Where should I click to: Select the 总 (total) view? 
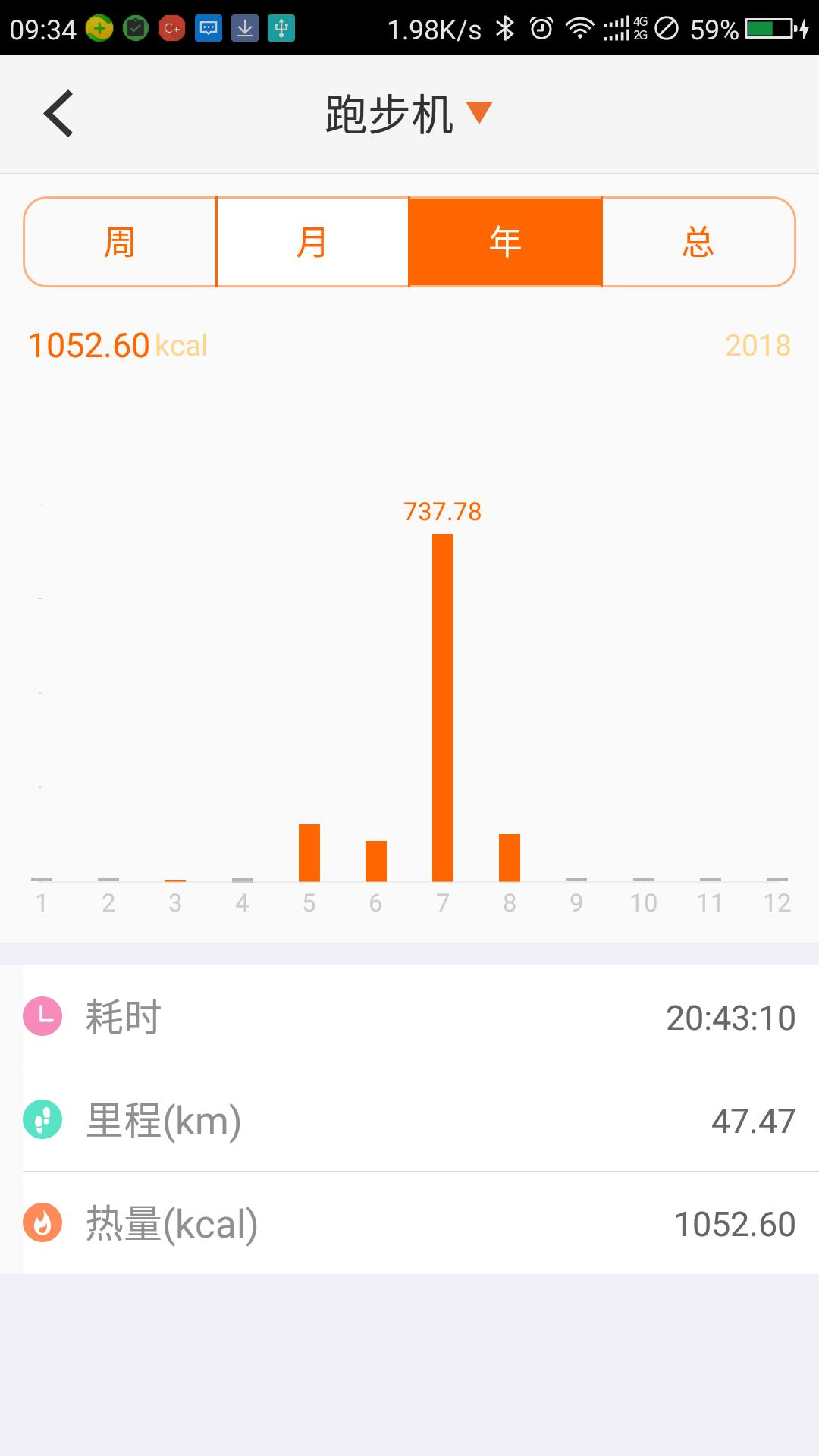pyautogui.click(x=698, y=241)
